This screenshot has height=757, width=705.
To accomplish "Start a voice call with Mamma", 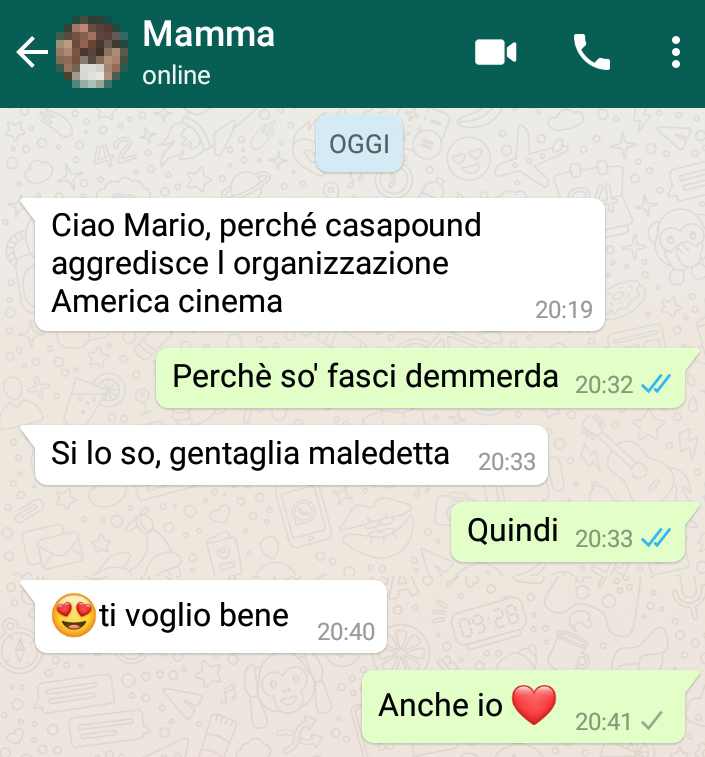I will pyautogui.click(x=592, y=52).
